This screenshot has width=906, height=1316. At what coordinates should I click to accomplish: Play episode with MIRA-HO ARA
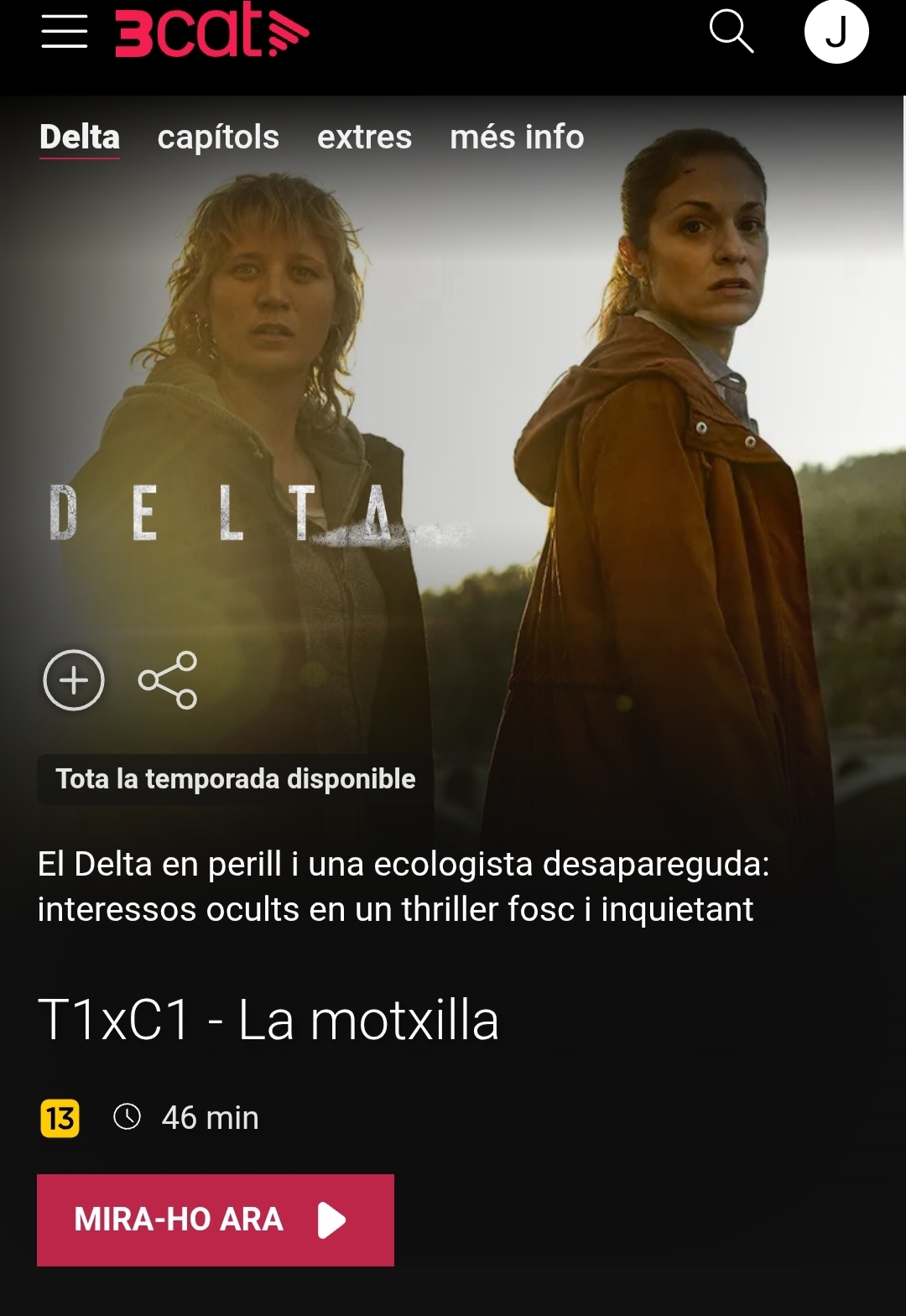(x=215, y=1220)
